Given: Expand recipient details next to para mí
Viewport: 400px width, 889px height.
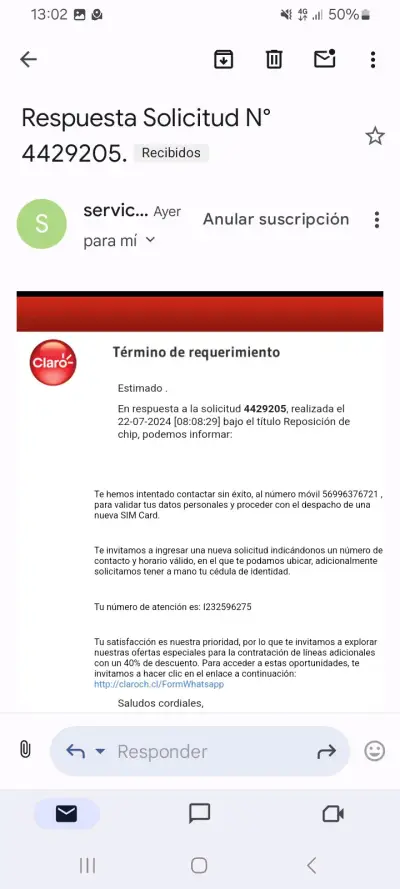Looking at the screenshot, I should (x=150, y=240).
